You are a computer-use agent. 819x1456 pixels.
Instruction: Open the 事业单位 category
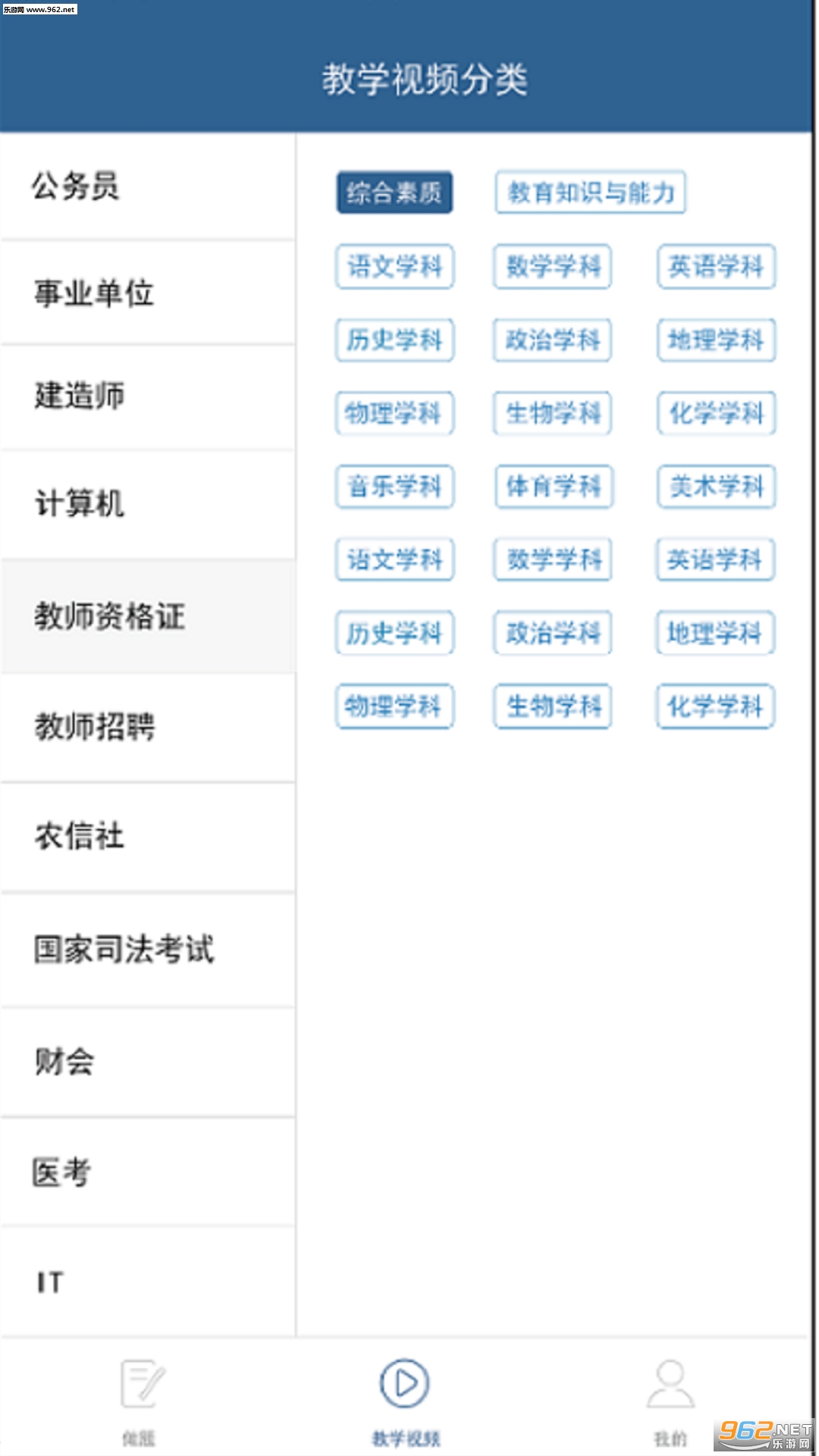148,293
